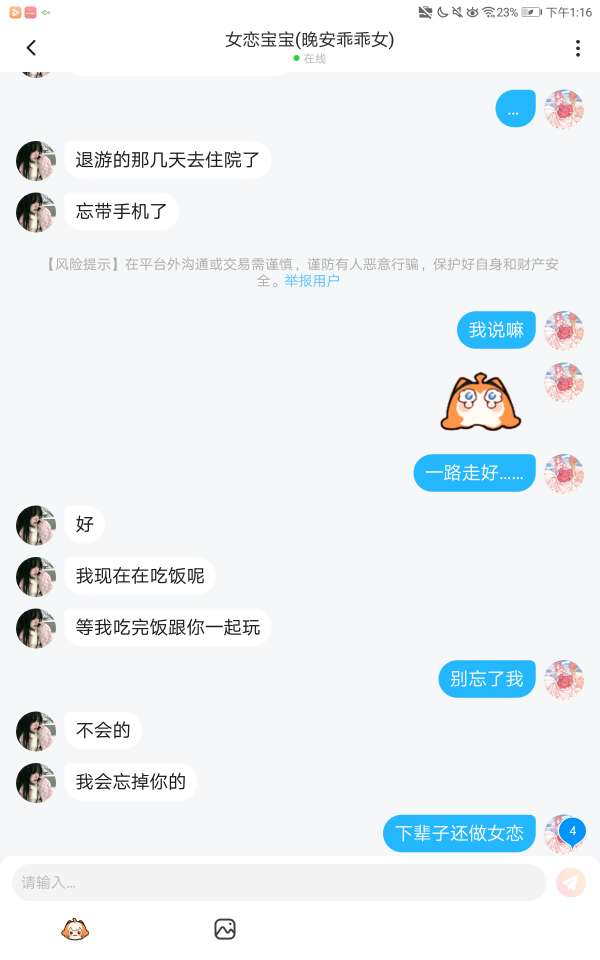This screenshot has width=600, height=960.
Task: Tap the 举报用户 report link
Action: point(312,281)
